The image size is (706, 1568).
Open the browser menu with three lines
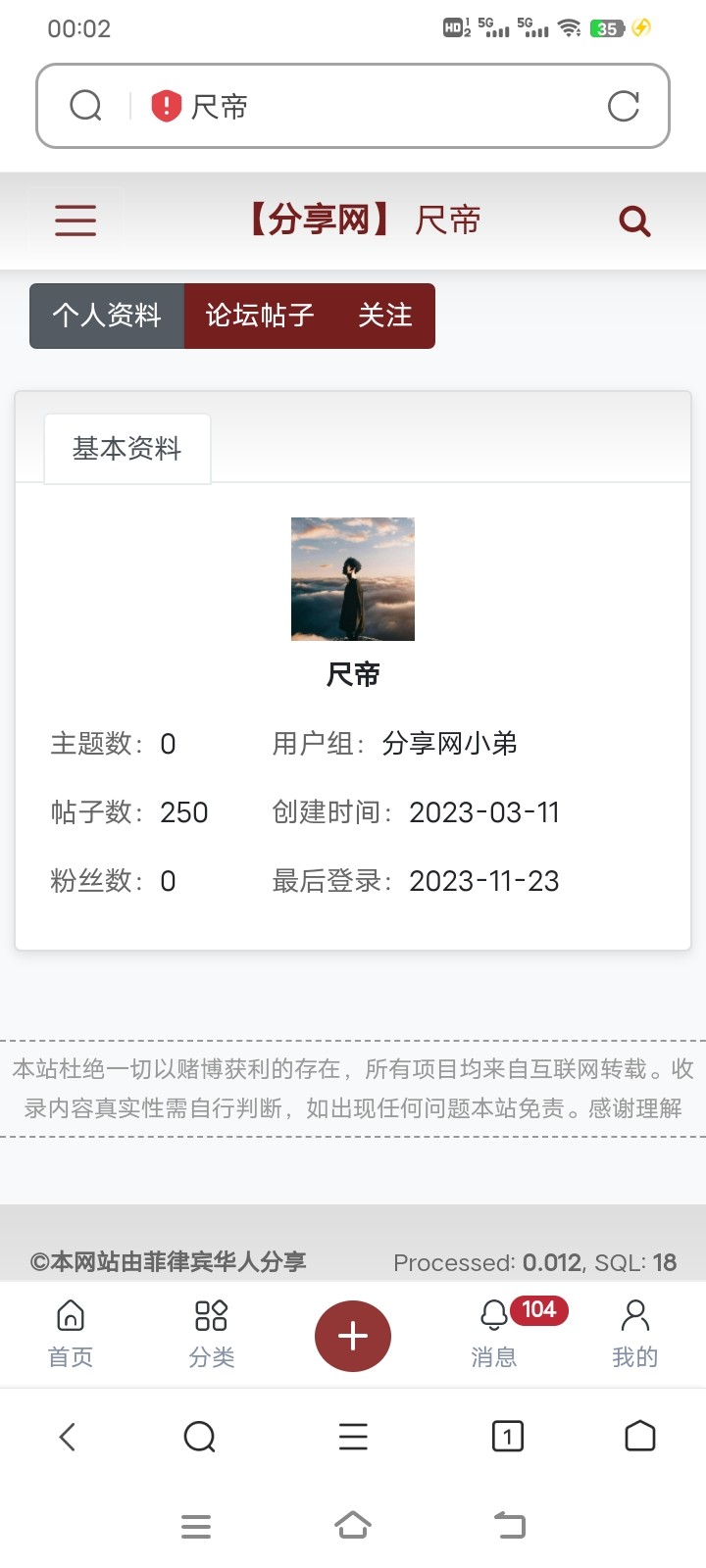[x=353, y=1437]
